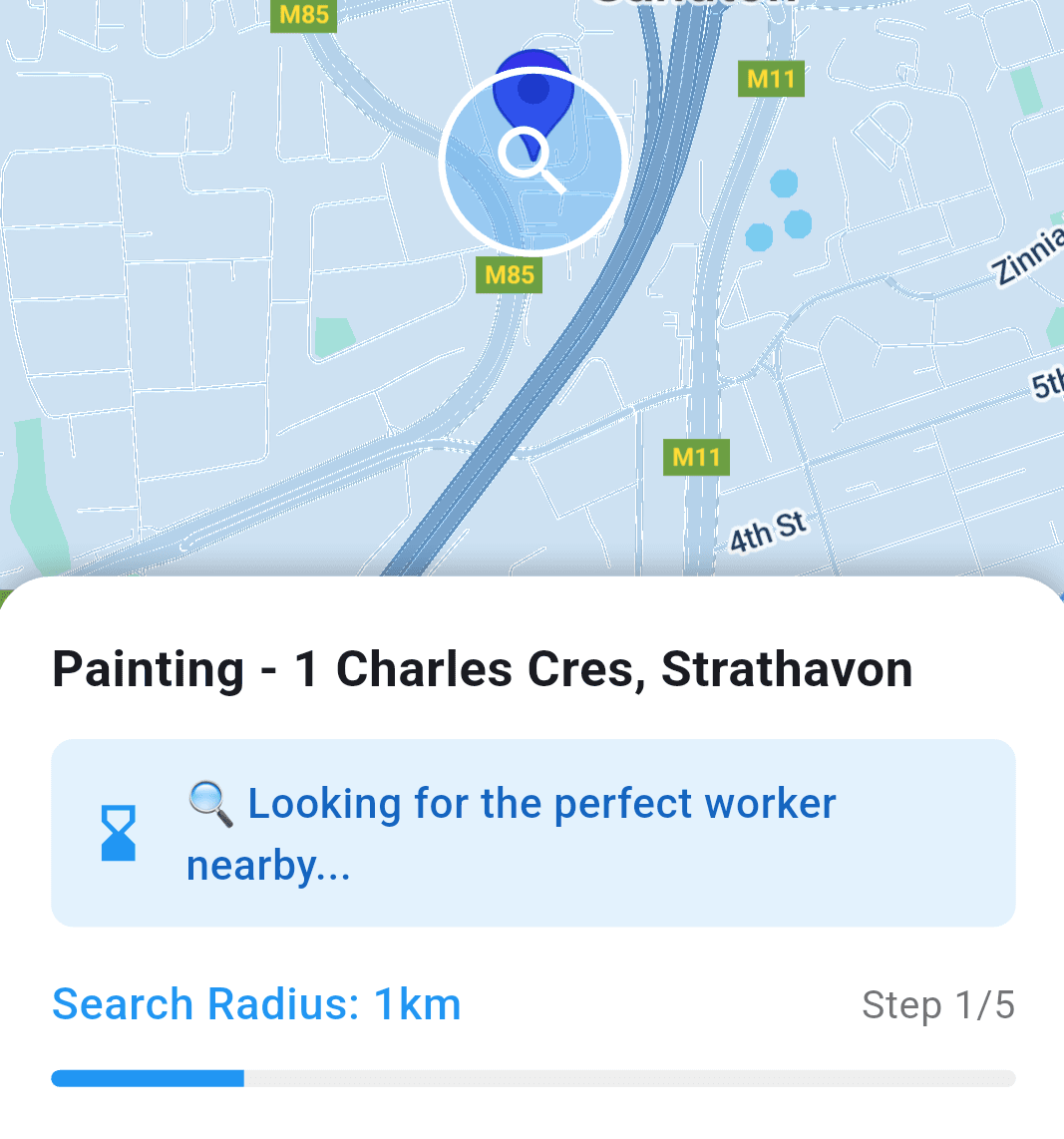Tap the highlighted search area circle to toggle it

pos(532,162)
